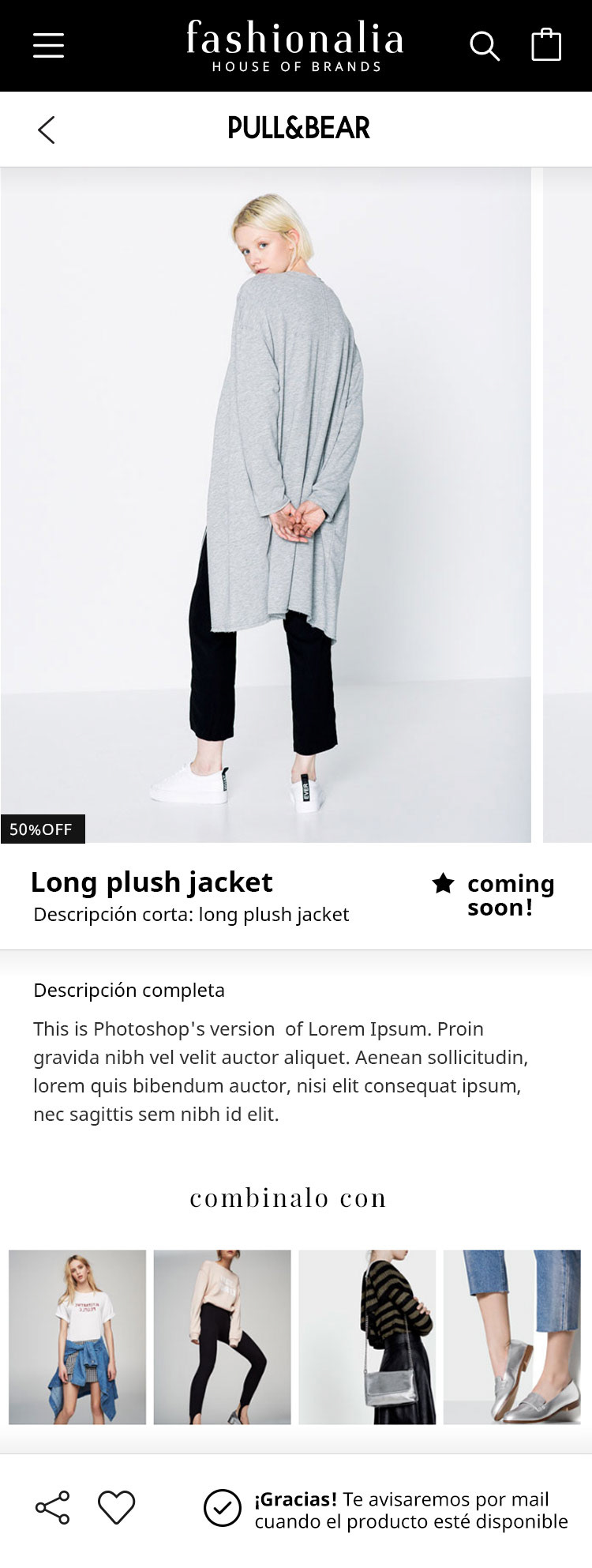Go back with the arrow
This screenshot has width=592, height=1568.
[47, 130]
